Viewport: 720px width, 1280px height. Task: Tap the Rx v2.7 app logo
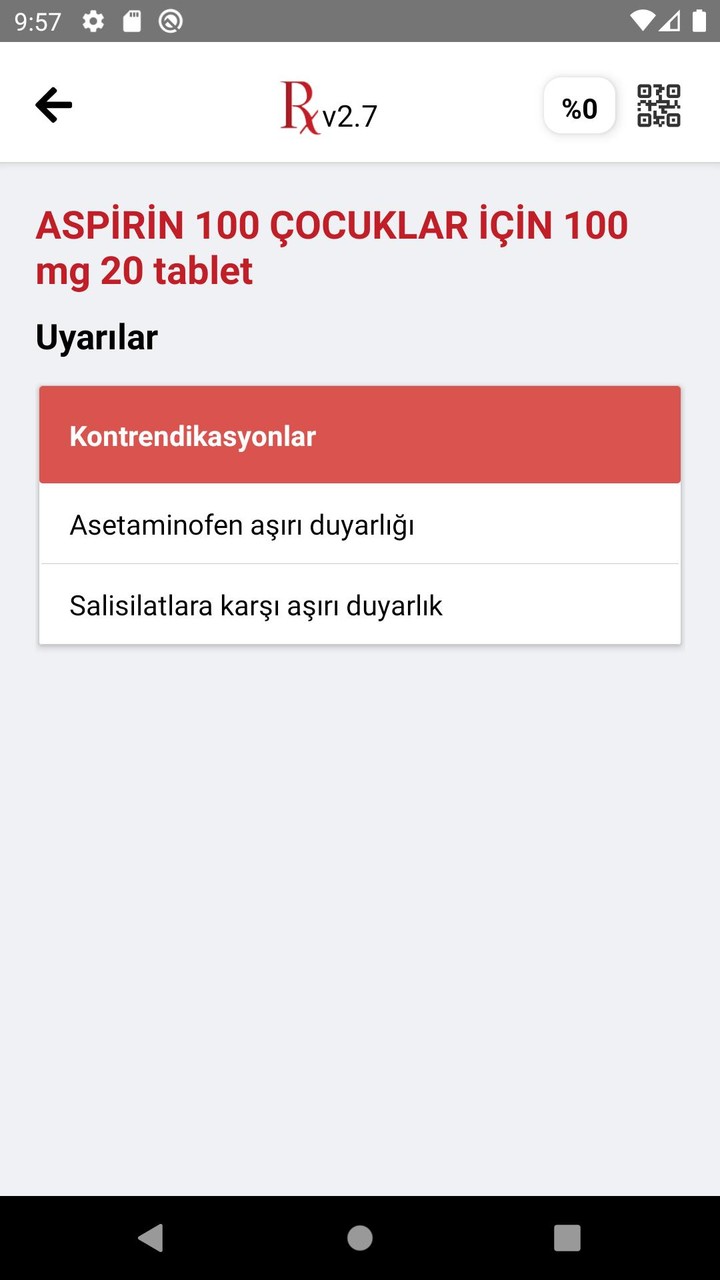coord(328,104)
